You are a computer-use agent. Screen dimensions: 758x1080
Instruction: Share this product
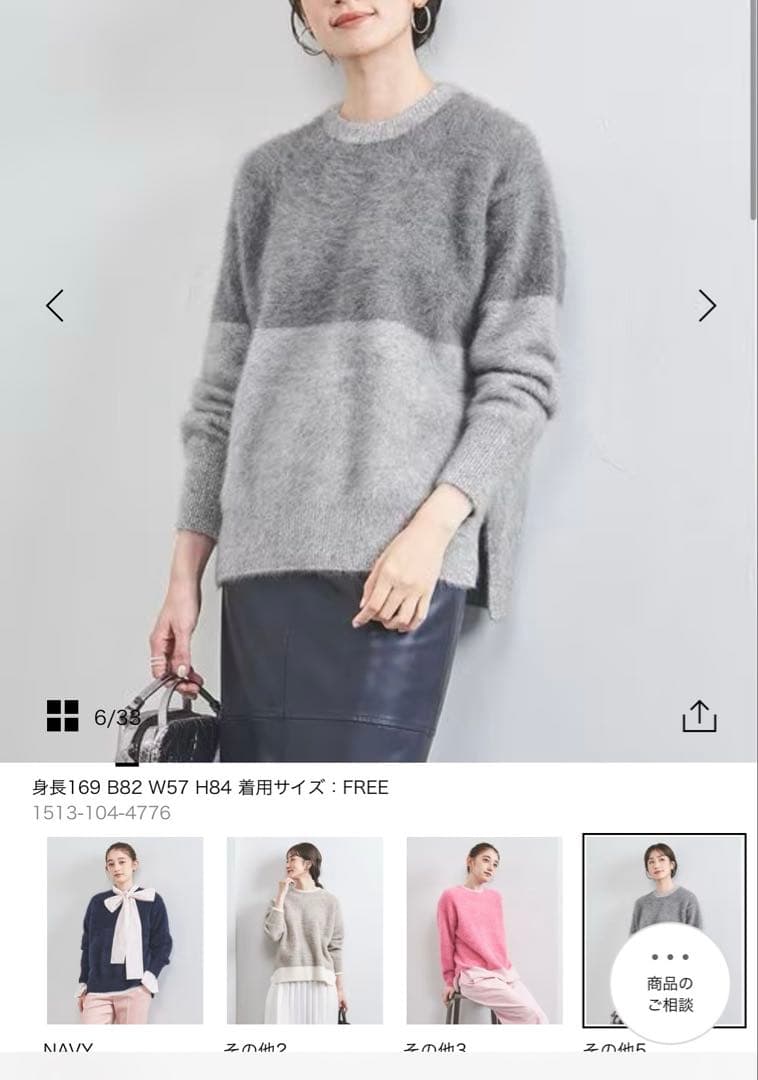(x=699, y=716)
